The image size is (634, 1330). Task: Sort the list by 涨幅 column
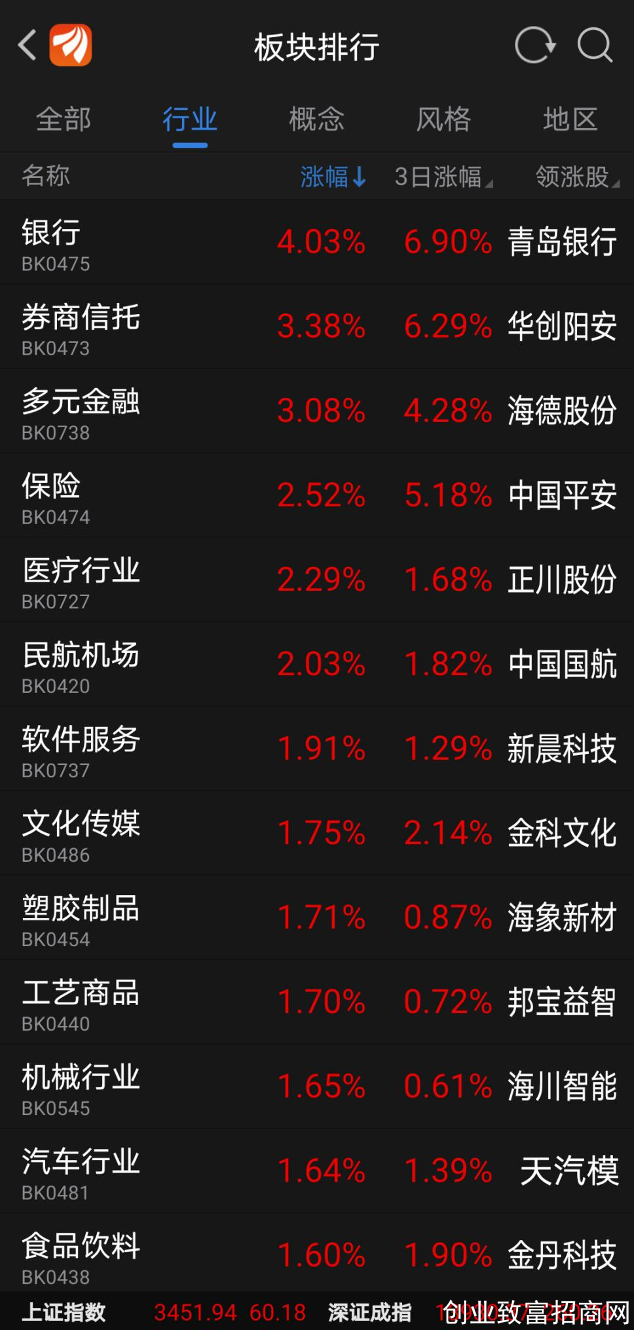[x=334, y=177]
